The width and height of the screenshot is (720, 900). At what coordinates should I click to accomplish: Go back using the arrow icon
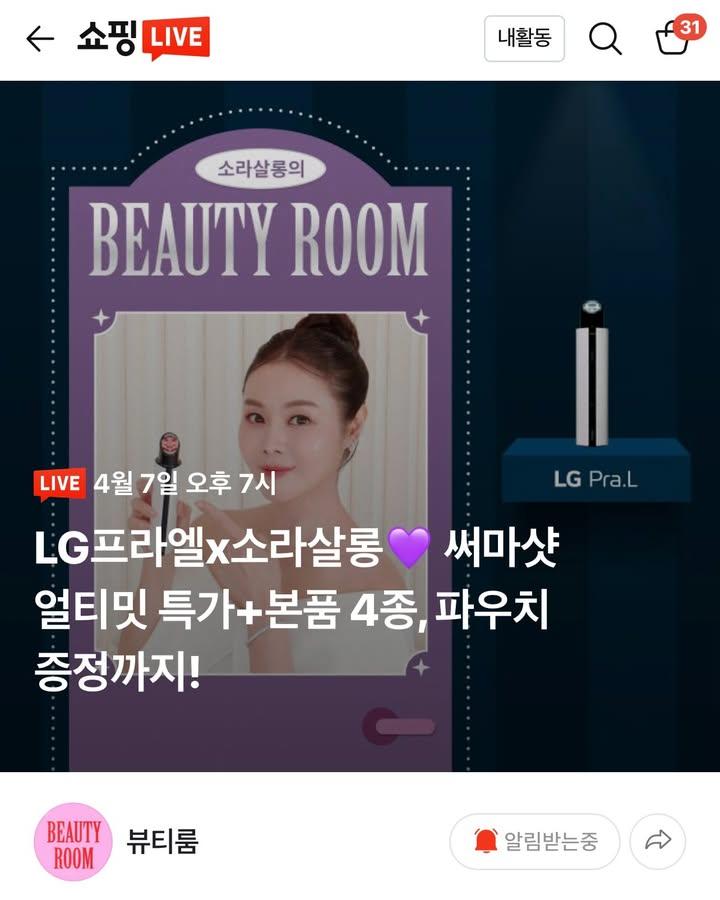[39, 39]
